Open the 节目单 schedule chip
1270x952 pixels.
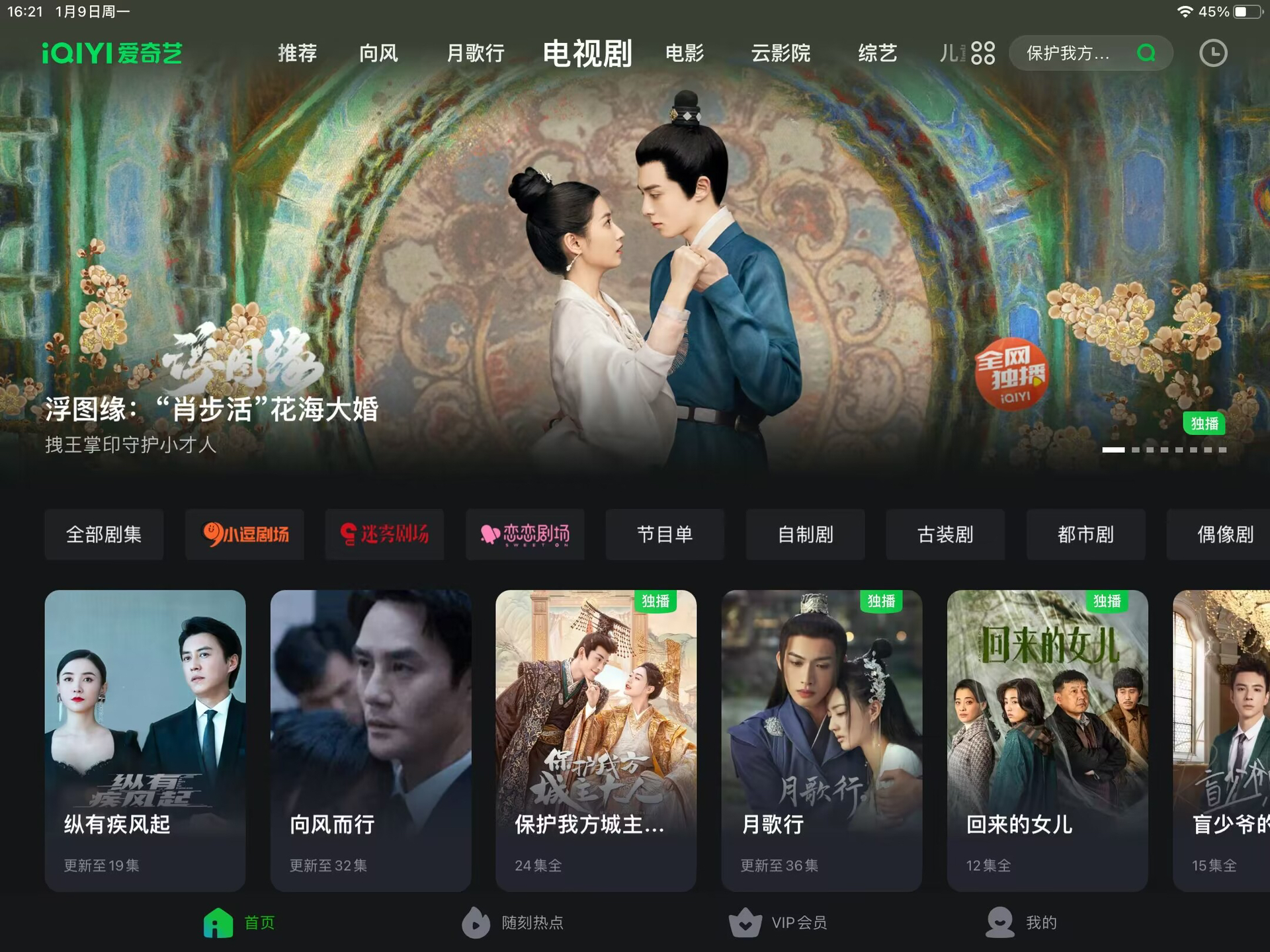pyautogui.click(x=665, y=534)
